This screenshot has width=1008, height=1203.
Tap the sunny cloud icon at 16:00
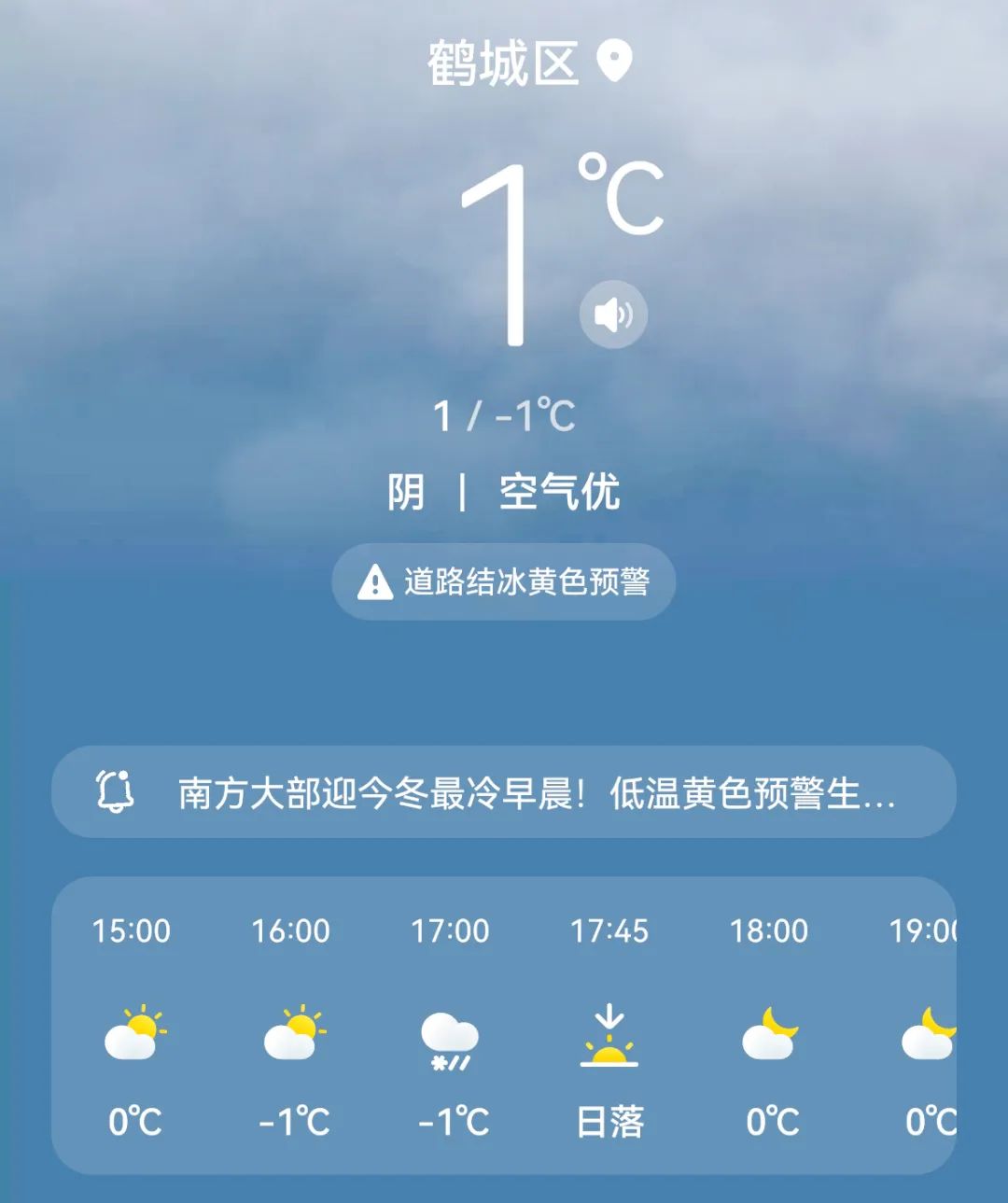[293, 1036]
